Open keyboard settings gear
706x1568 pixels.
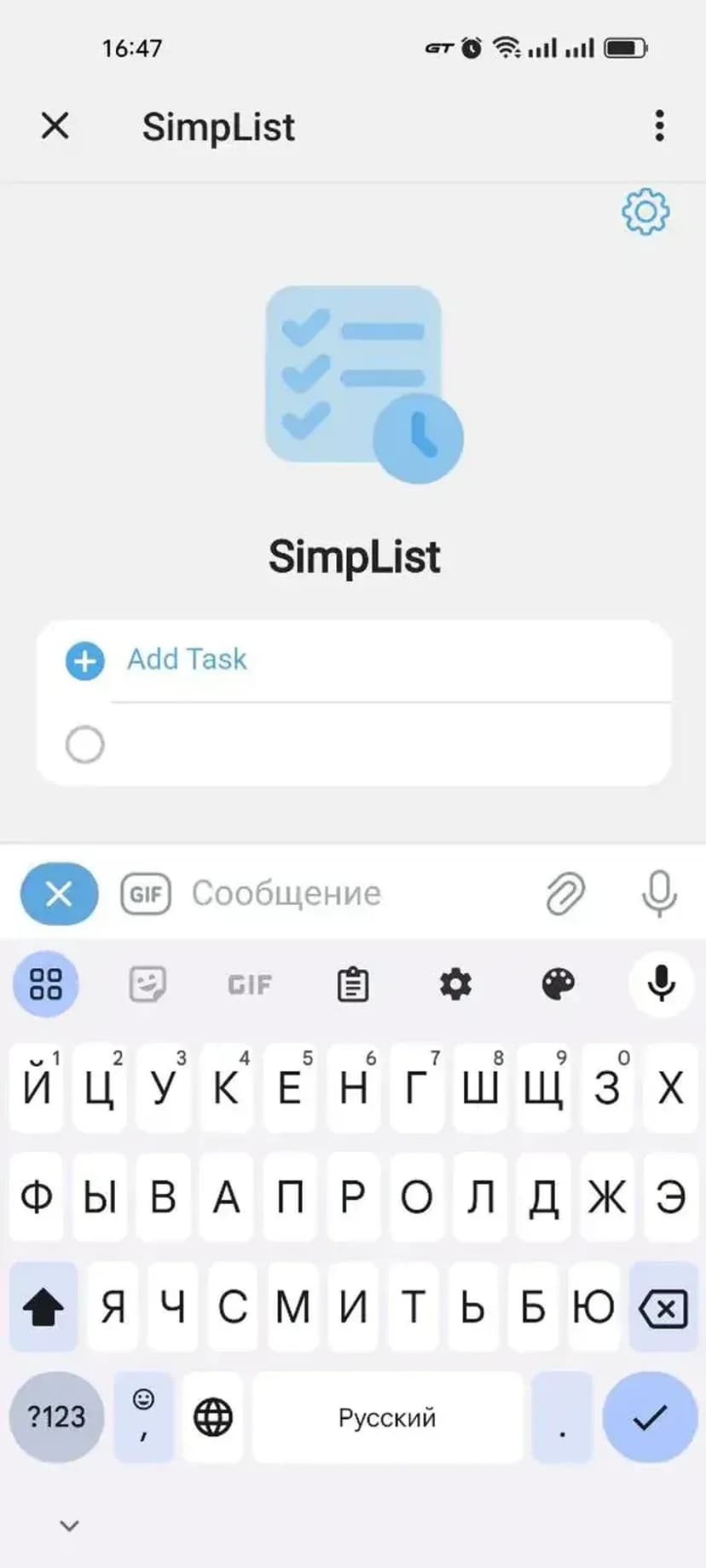(x=455, y=984)
